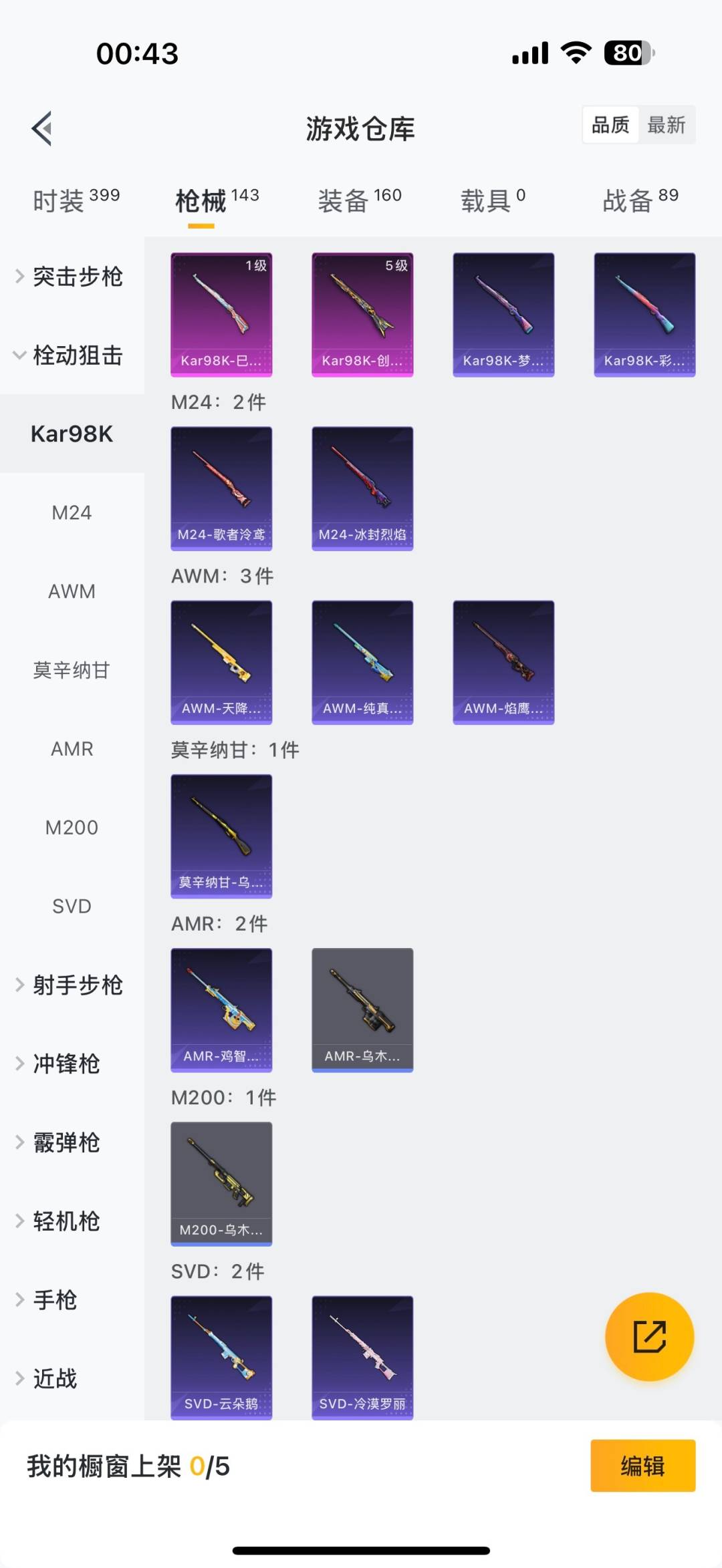Switch to the 战备 tab

click(x=640, y=200)
